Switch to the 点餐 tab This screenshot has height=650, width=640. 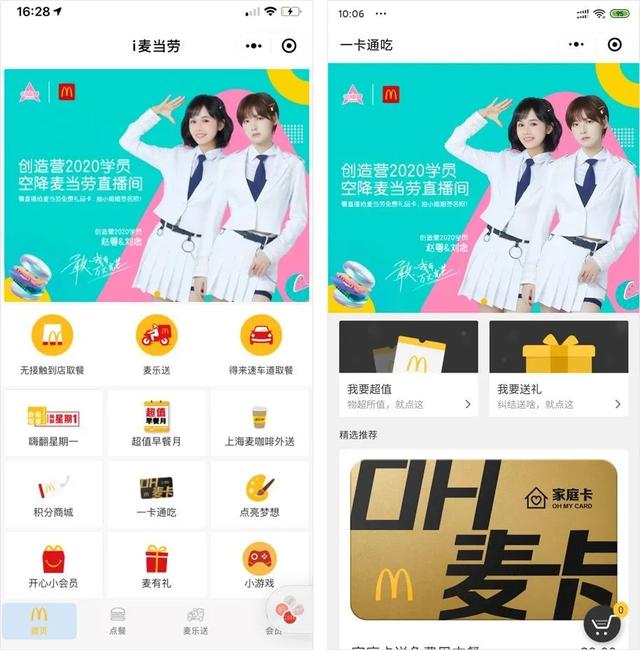coord(117,620)
